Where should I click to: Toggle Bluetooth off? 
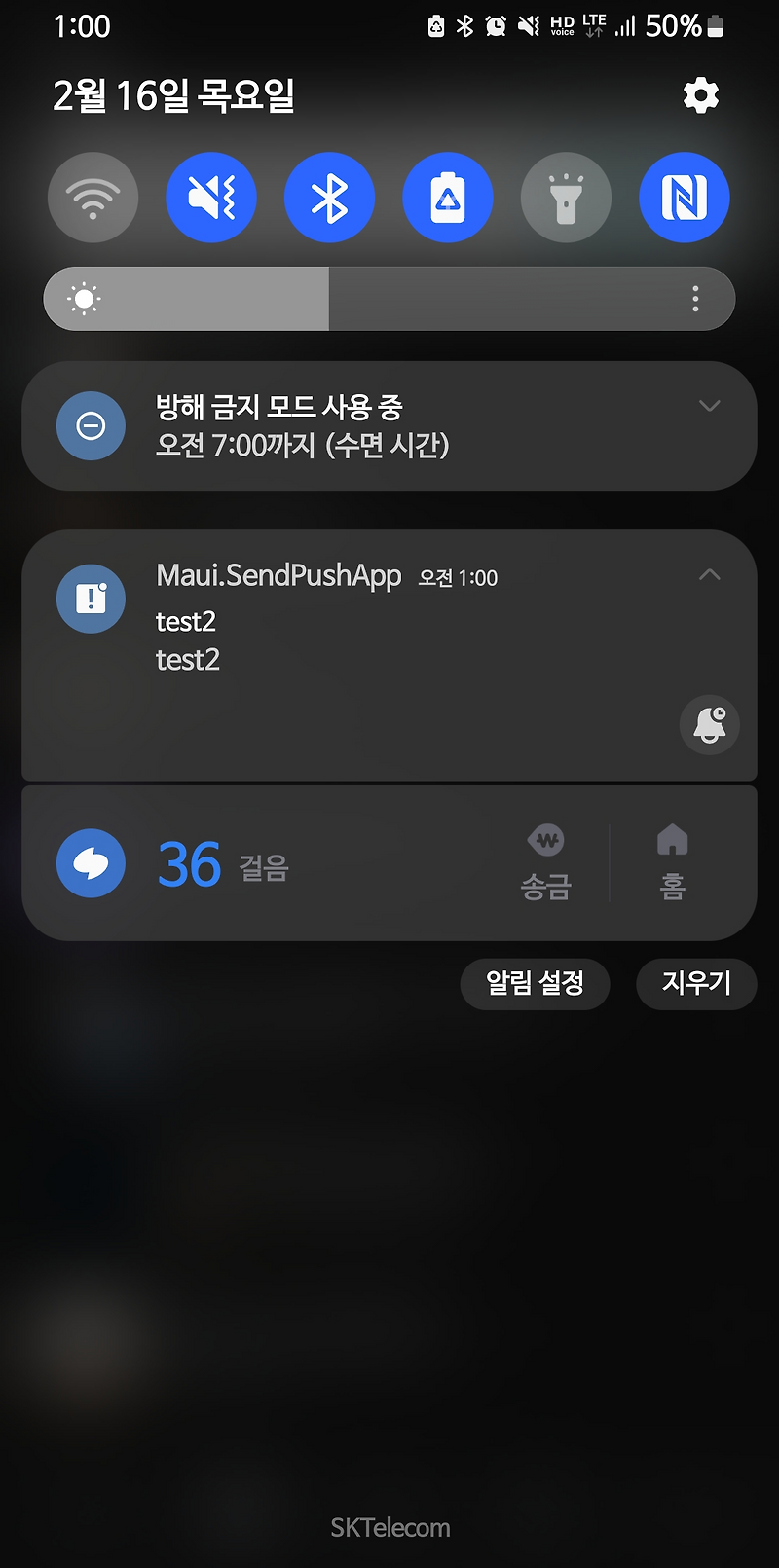tap(329, 197)
